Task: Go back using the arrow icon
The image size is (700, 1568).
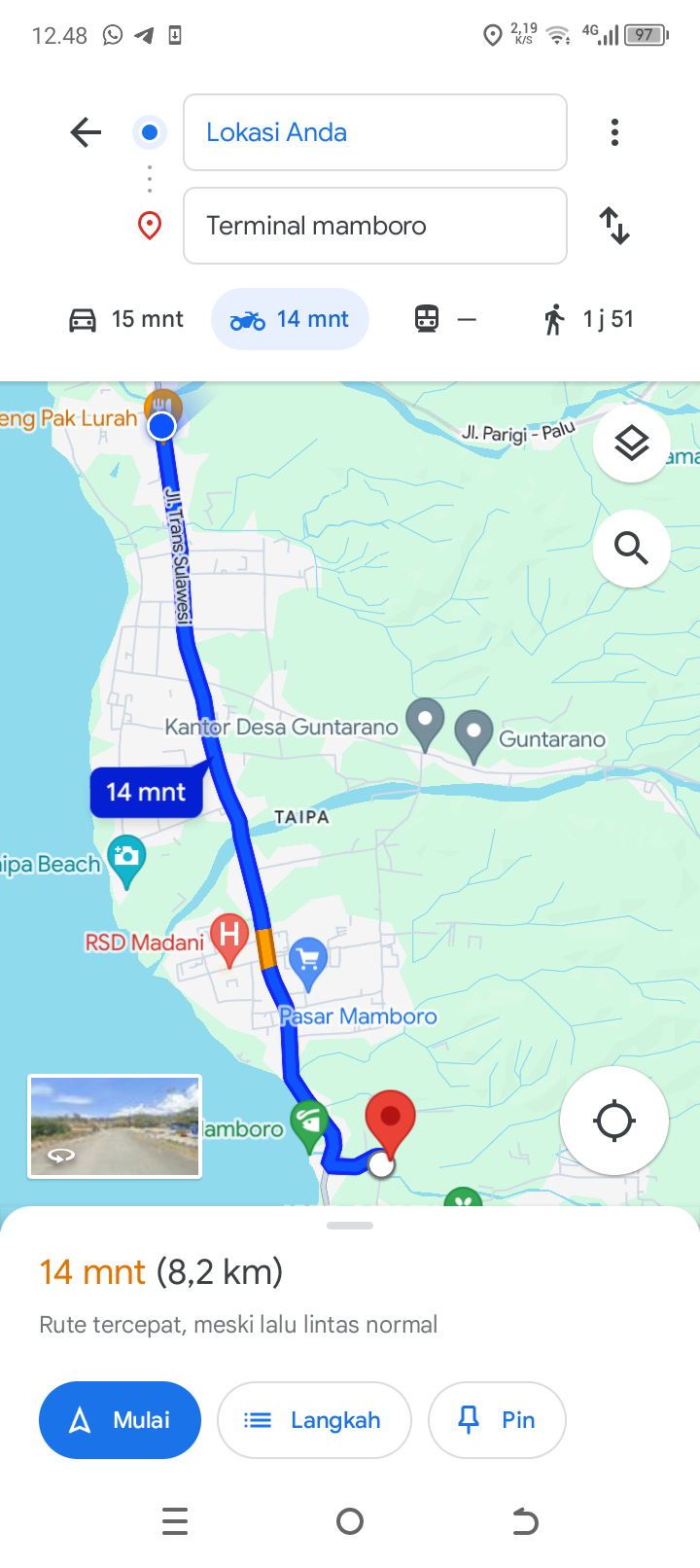Action: click(86, 132)
